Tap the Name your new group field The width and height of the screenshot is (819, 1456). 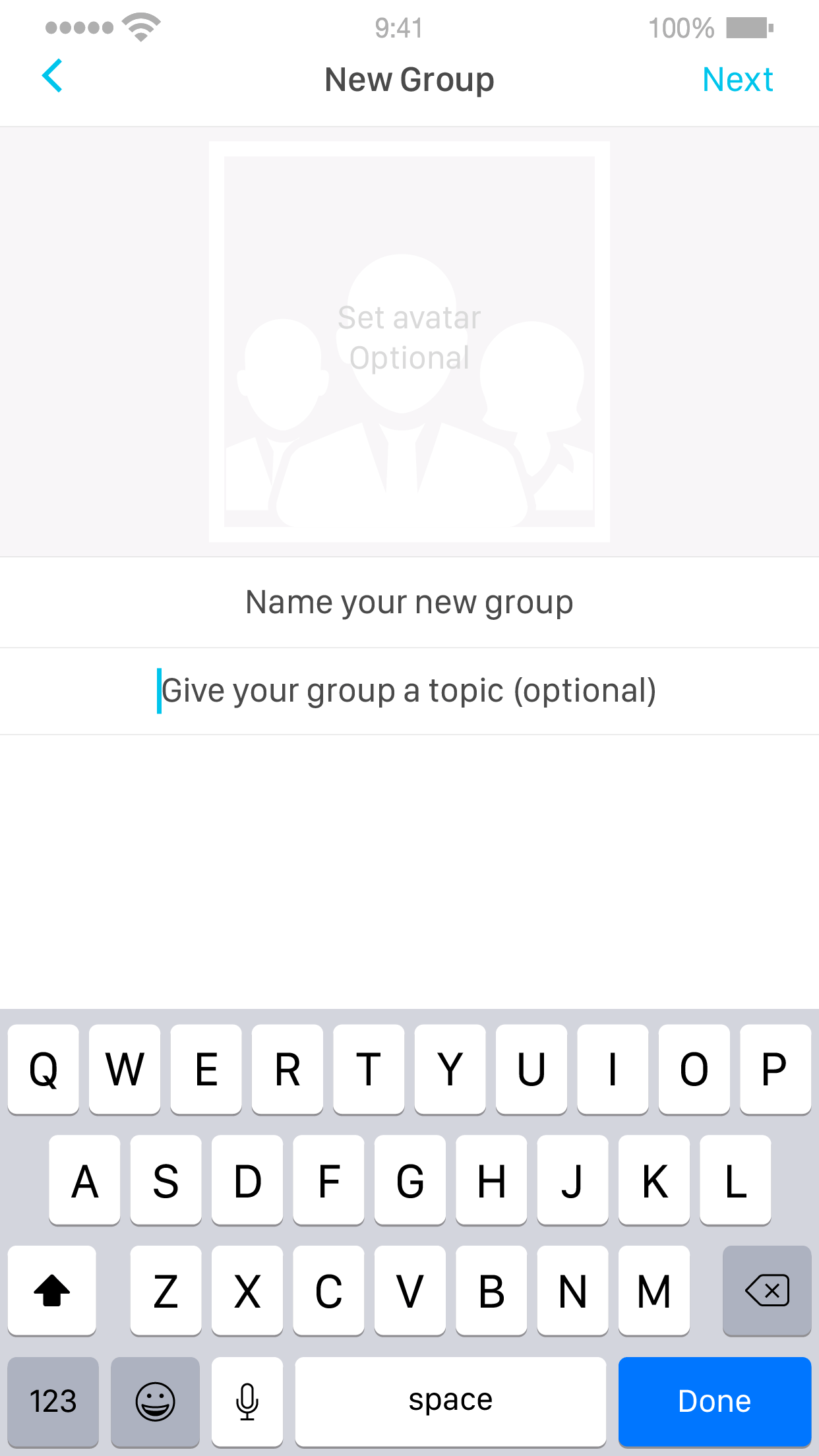409,601
